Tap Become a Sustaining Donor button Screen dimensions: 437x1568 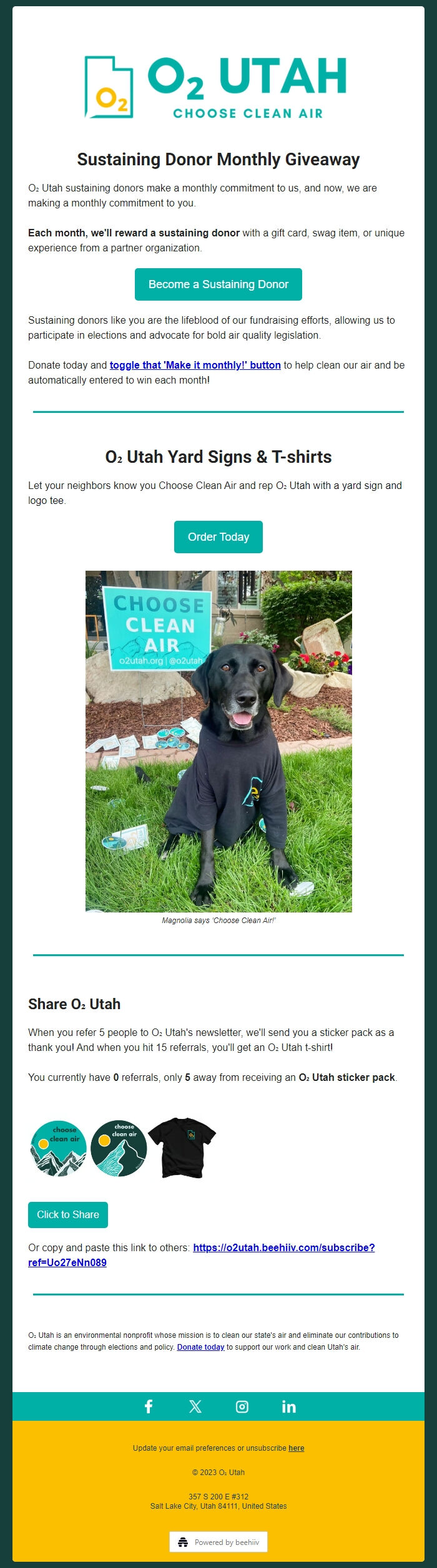(x=219, y=284)
